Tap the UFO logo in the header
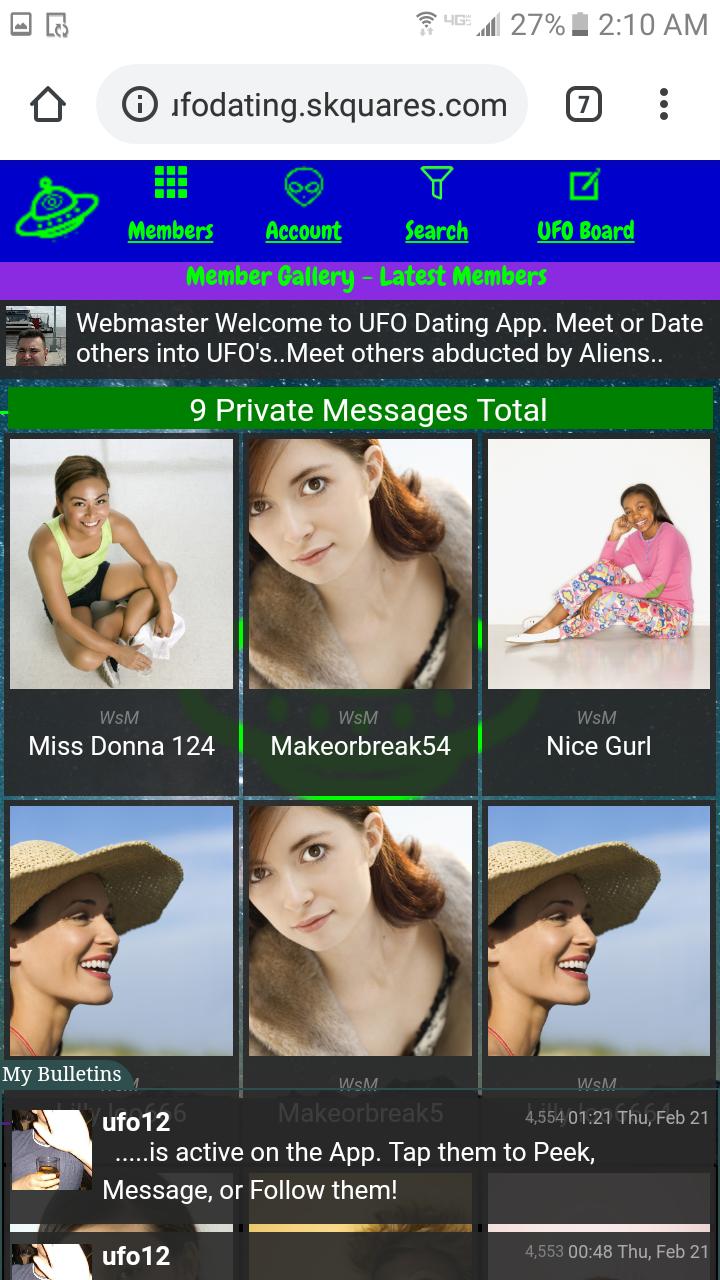Image resolution: width=720 pixels, height=1280 pixels. click(x=57, y=210)
